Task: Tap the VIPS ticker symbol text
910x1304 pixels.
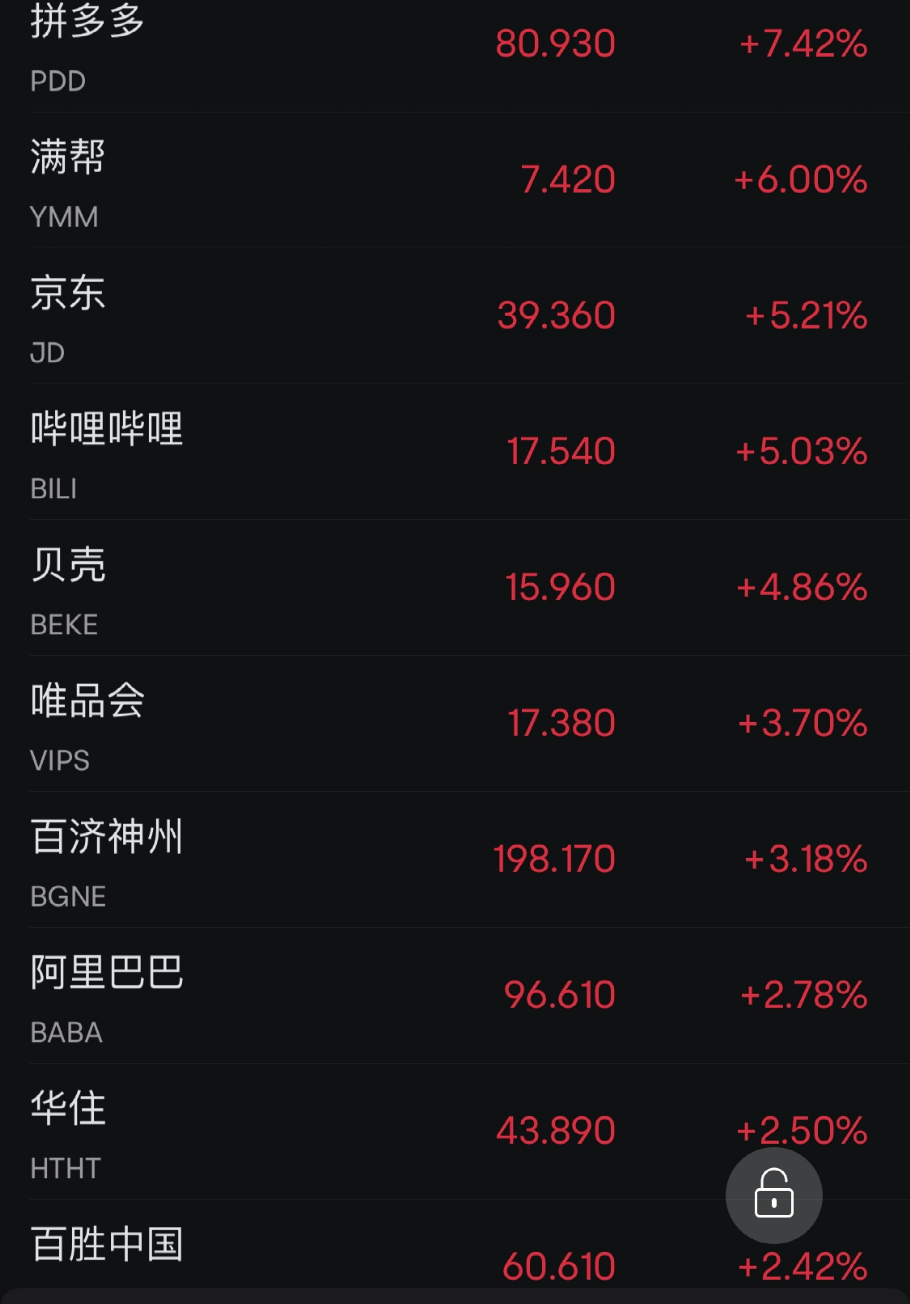Action: (x=59, y=761)
